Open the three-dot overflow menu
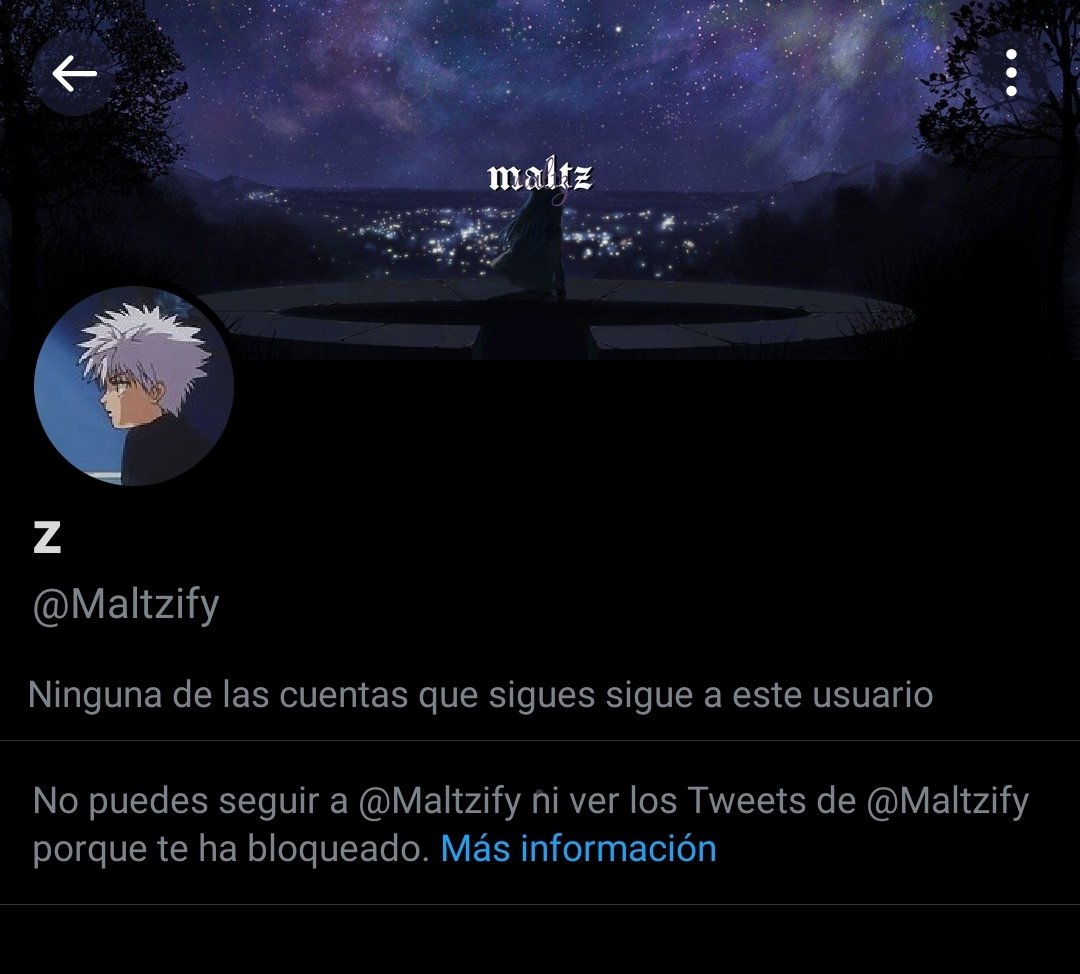Screen dimensions: 1080x974 (1011, 74)
